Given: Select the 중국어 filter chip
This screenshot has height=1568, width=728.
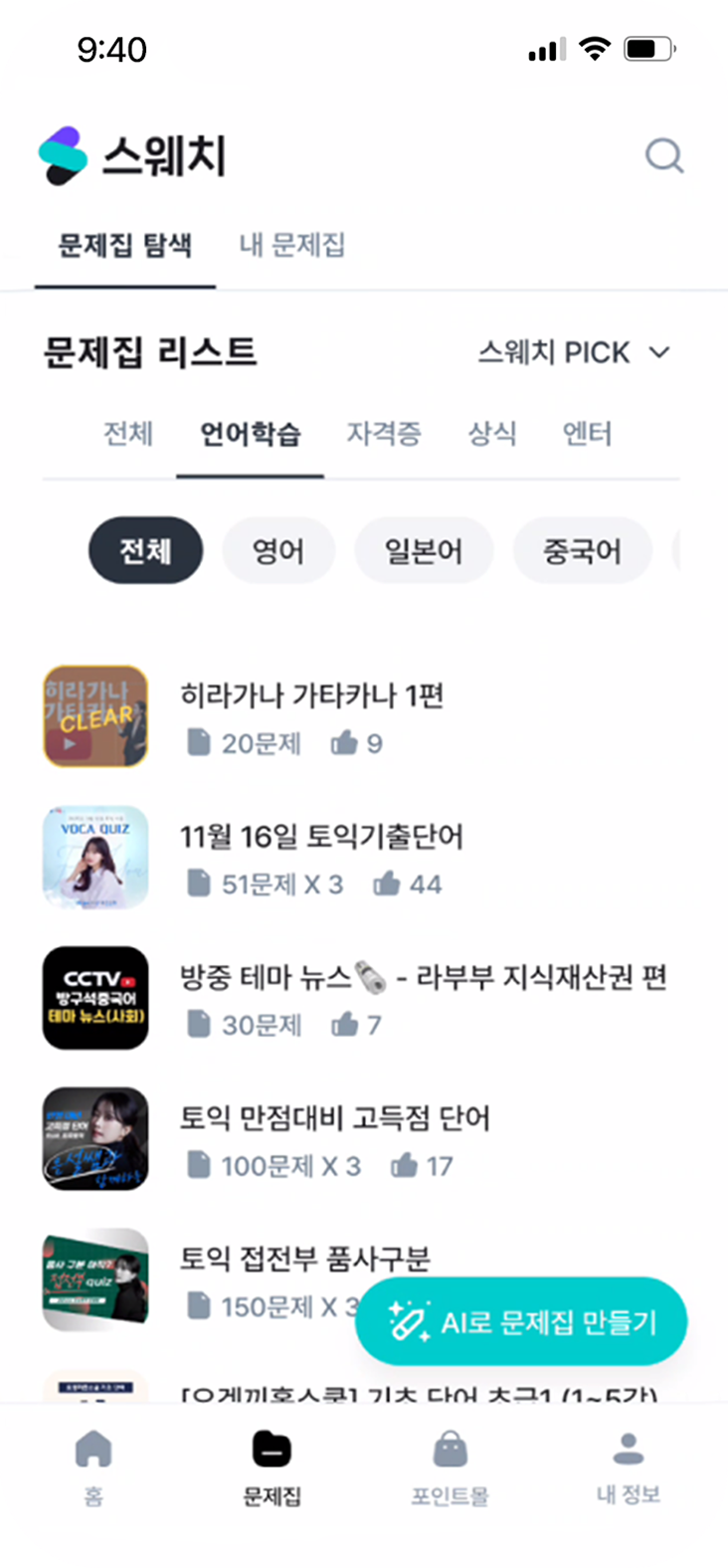Looking at the screenshot, I should [x=581, y=550].
